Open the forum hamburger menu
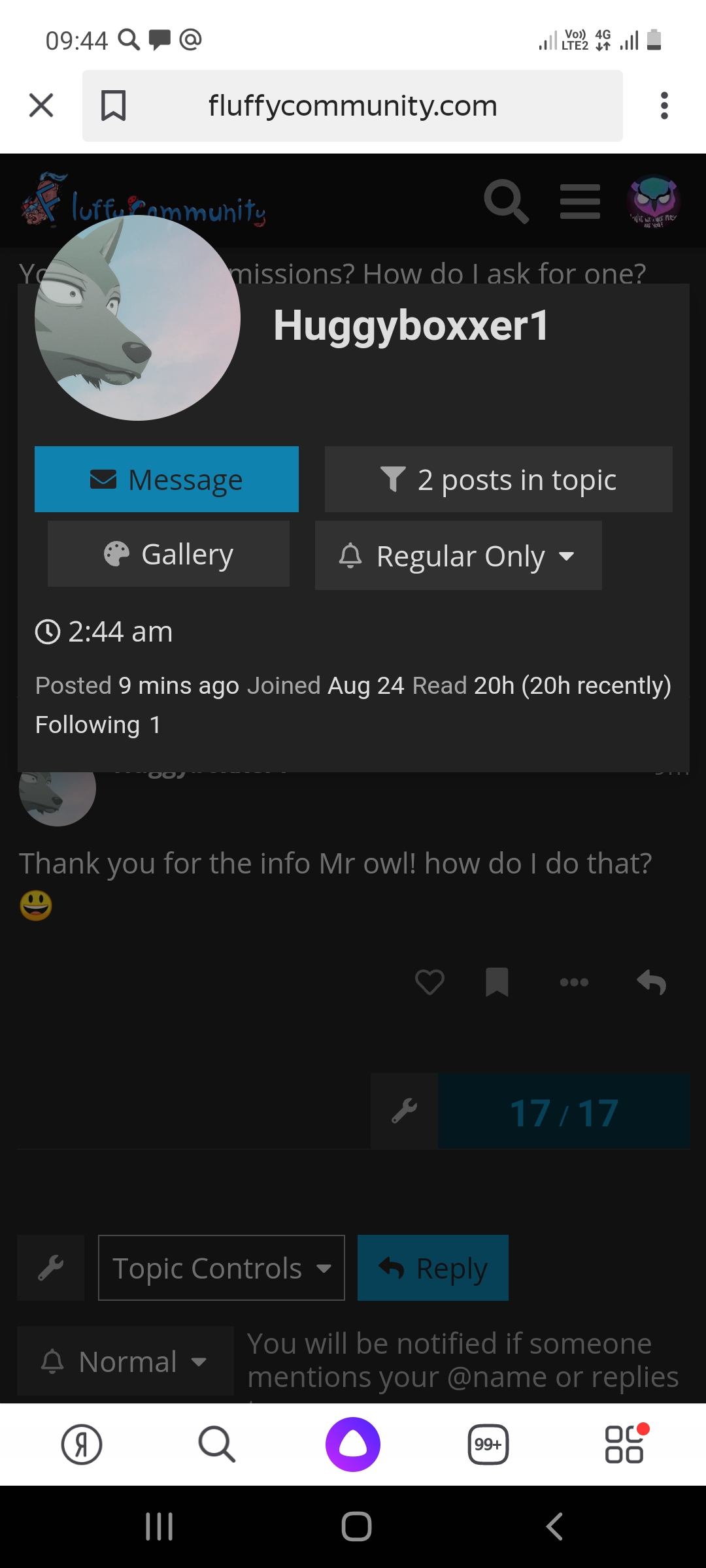The height and width of the screenshot is (1568, 706). click(x=580, y=201)
